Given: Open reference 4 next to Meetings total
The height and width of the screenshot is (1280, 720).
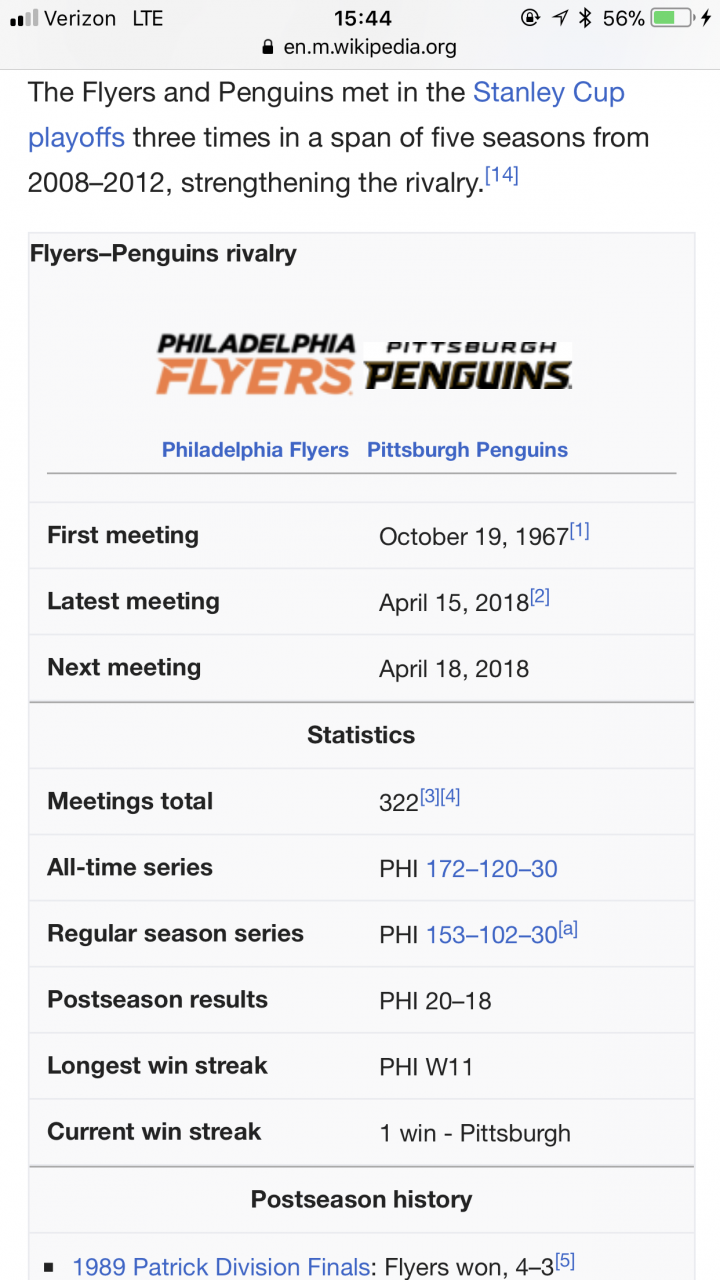Looking at the screenshot, I should [450, 796].
